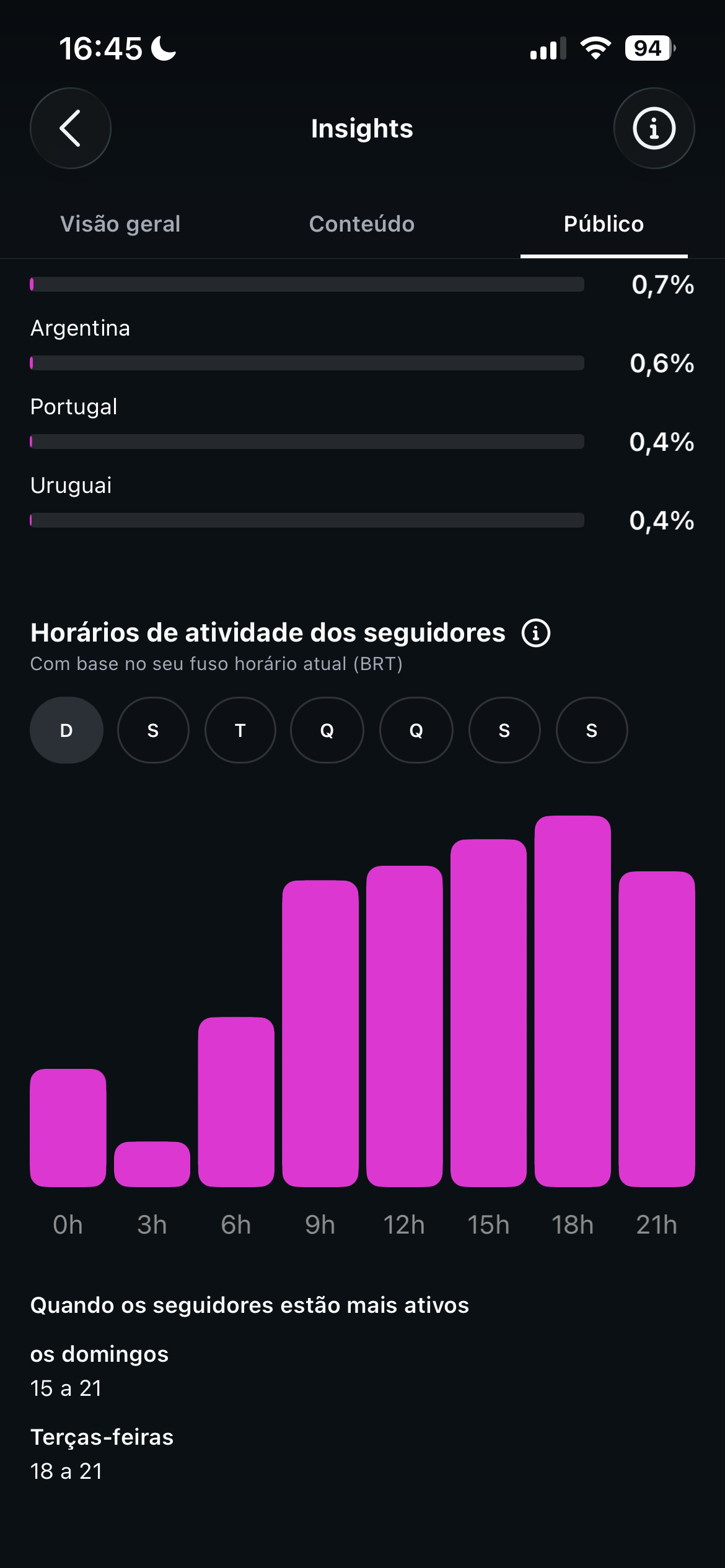This screenshot has height=1568, width=725.
Task: Select the D (domingo) day chip
Action: click(66, 730)
